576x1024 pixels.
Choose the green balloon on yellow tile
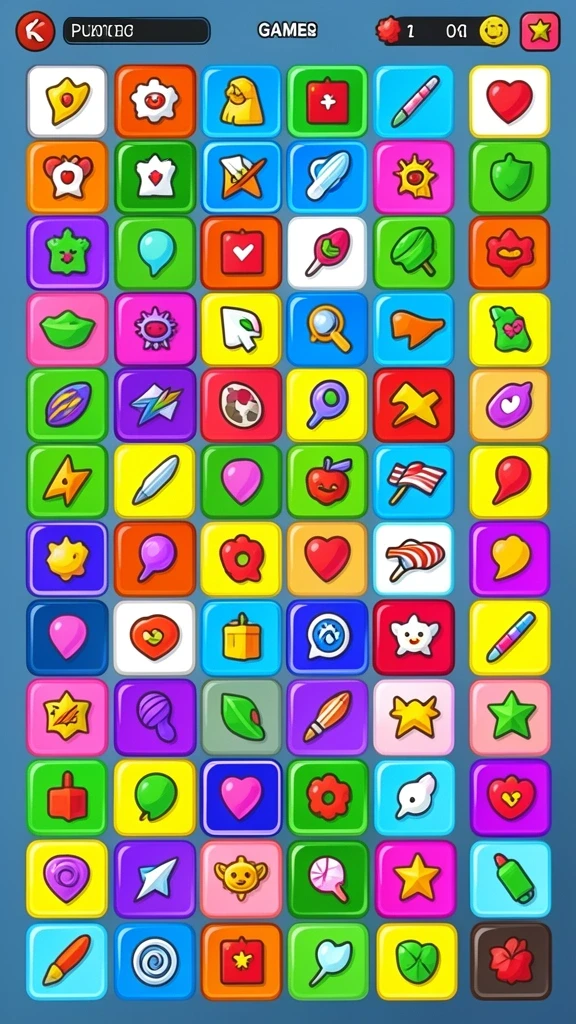coord(155,797)
